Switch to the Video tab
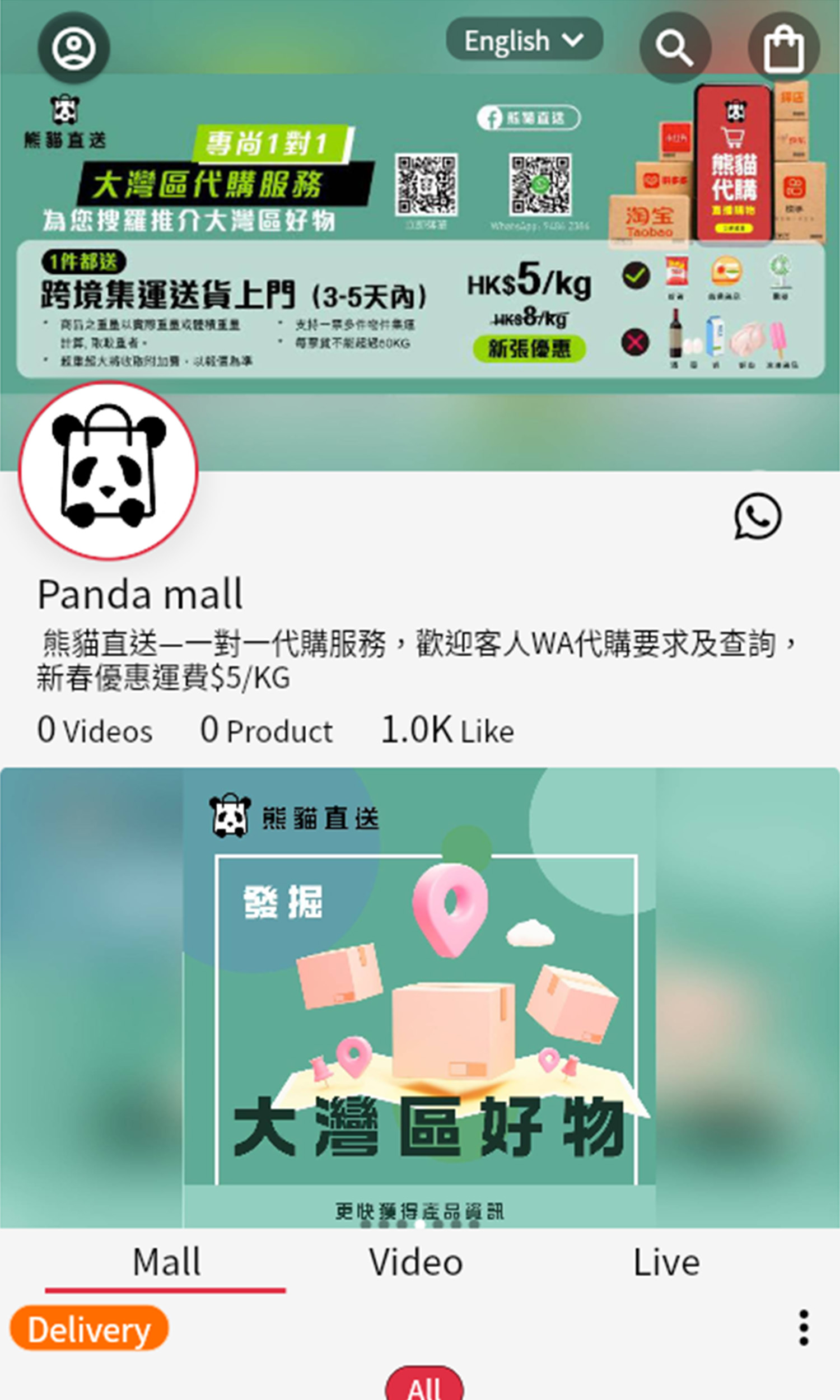This screenshot has width=840, height=1400. 416,1262
